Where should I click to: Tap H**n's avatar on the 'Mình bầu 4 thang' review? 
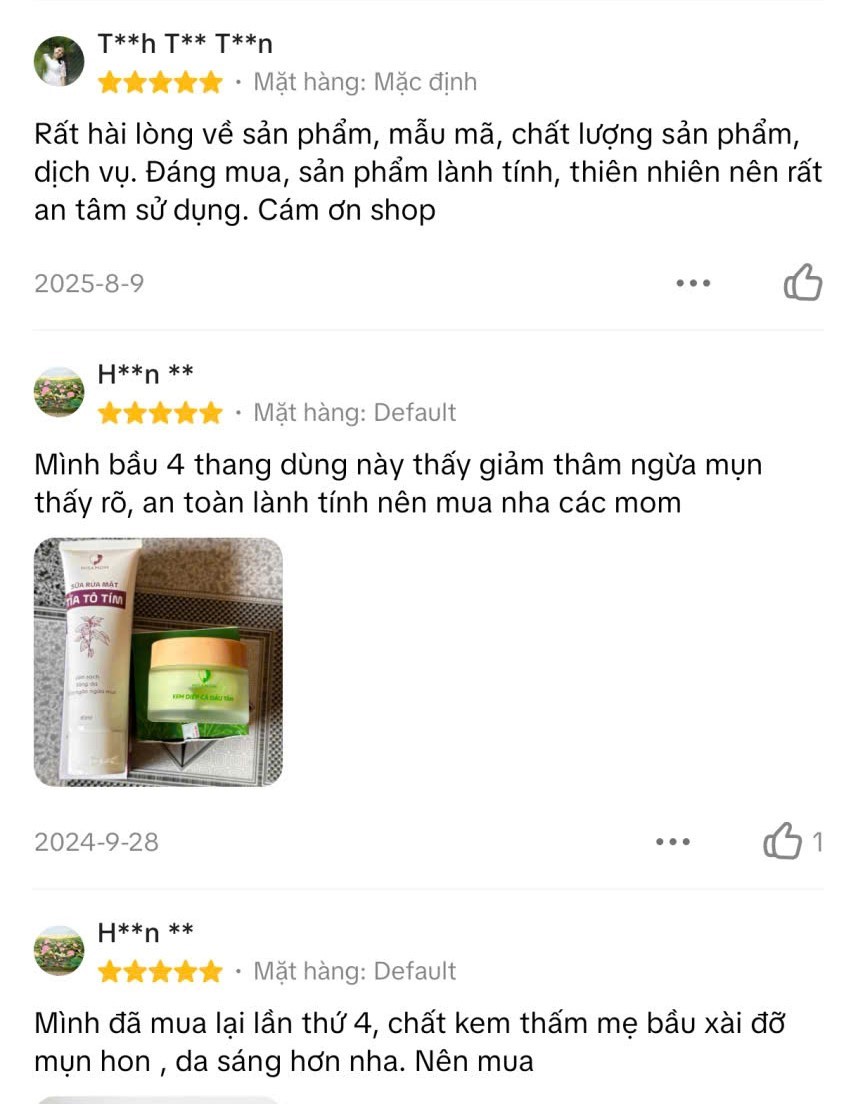click(x=59, y=392)
